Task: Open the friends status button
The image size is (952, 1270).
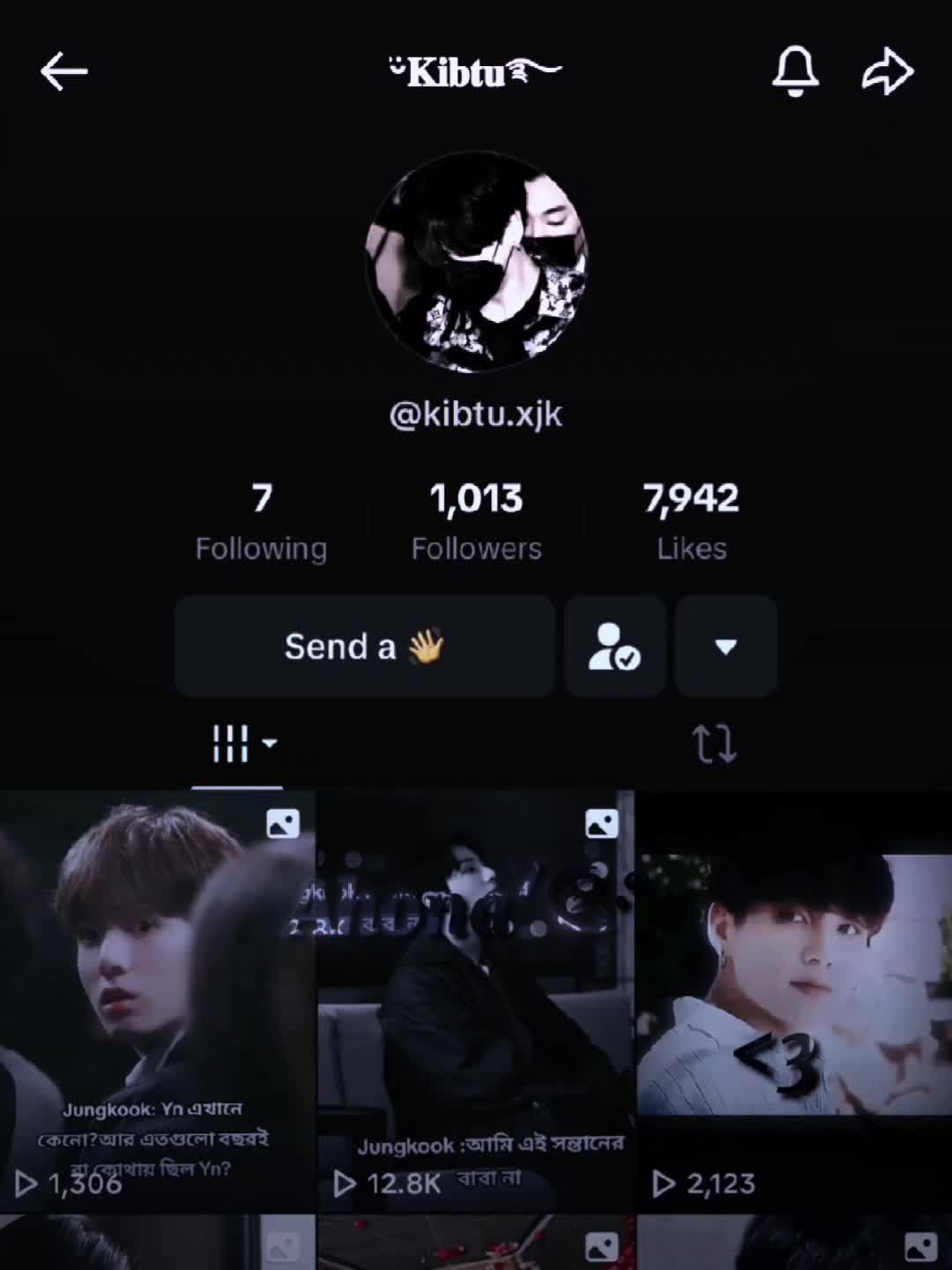Action: pos(614,646)
